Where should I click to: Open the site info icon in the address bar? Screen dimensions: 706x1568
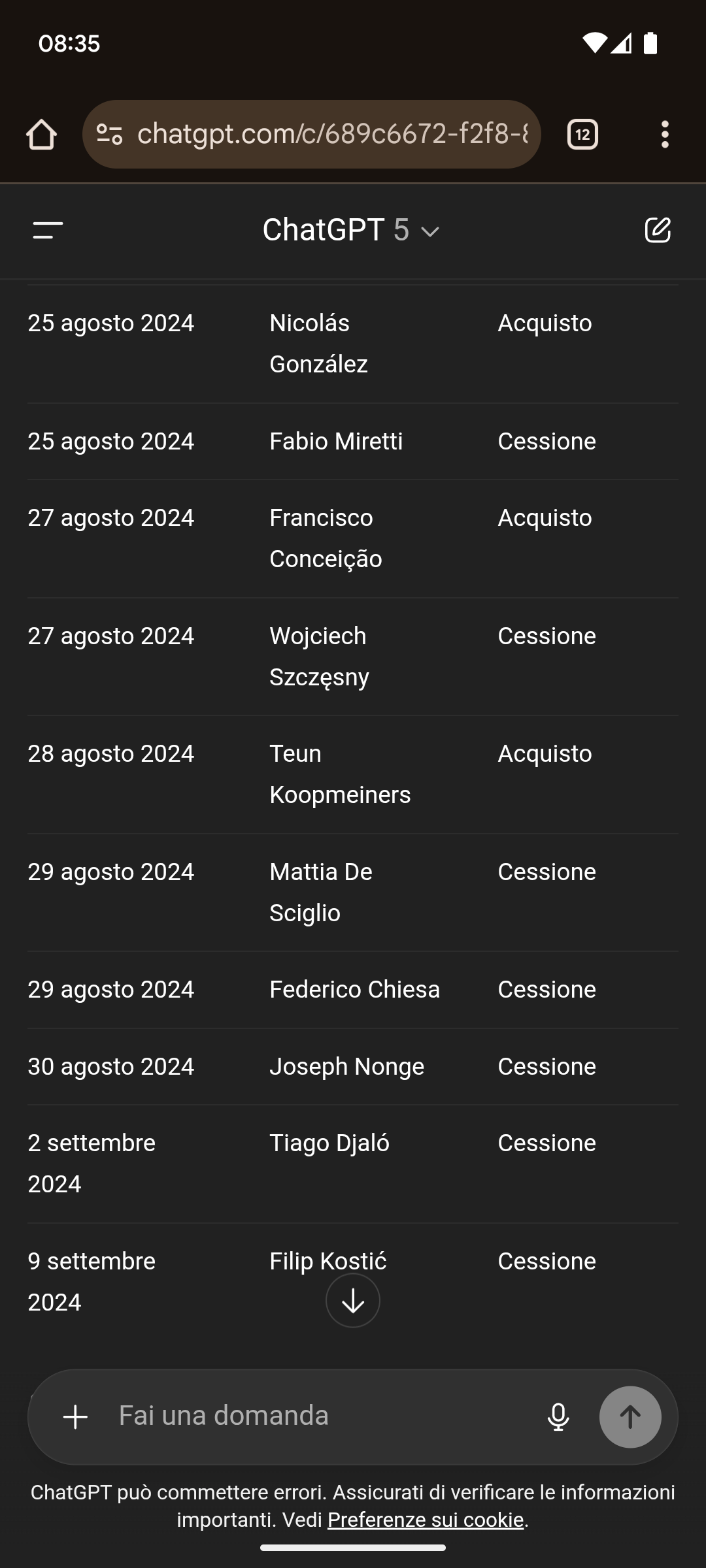click(109, 134)
